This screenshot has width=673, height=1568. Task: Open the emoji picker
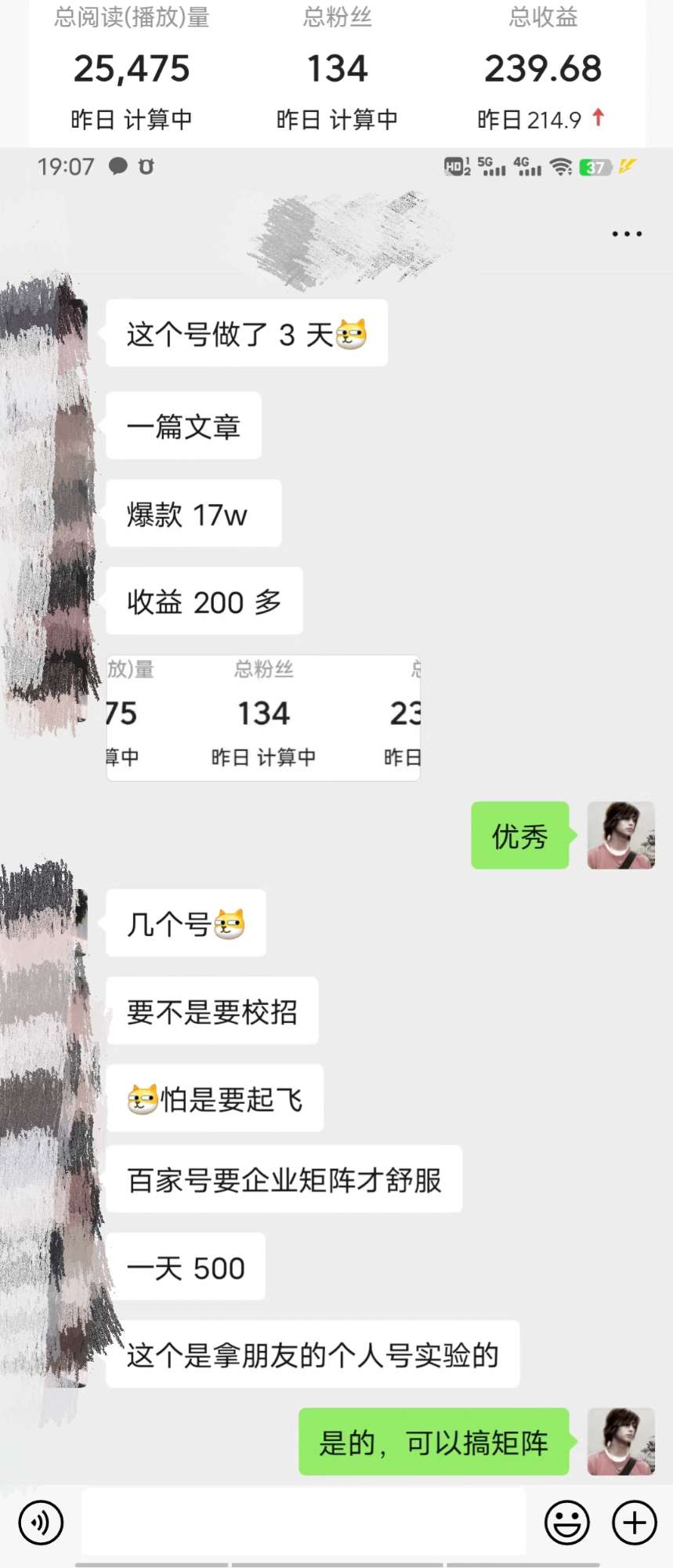point(566,1523)
